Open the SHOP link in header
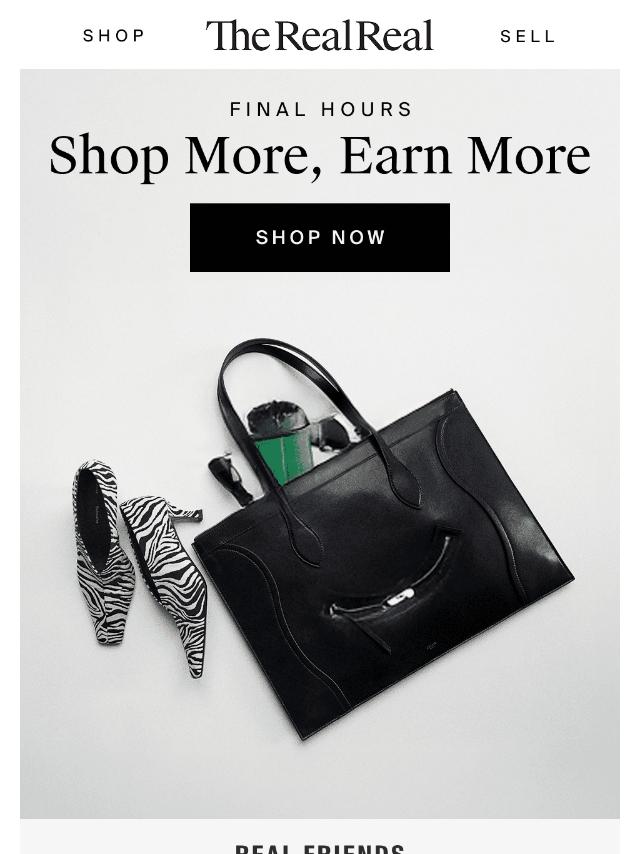This screenshot has height=854, width=640. pyautogui.click(x=114, y=36)
